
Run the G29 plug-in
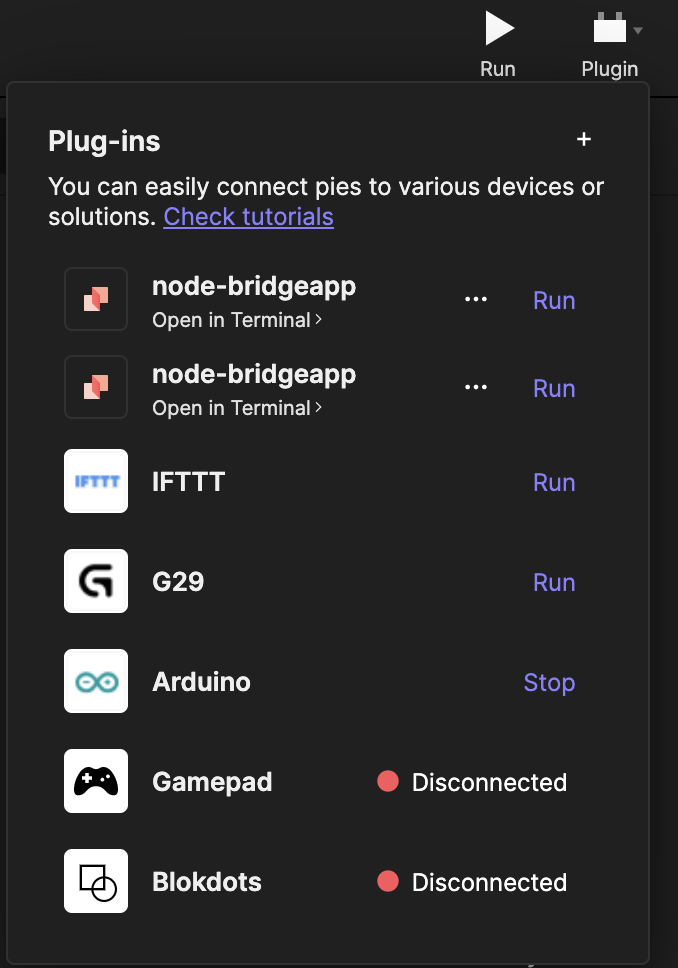click(554, 583)
